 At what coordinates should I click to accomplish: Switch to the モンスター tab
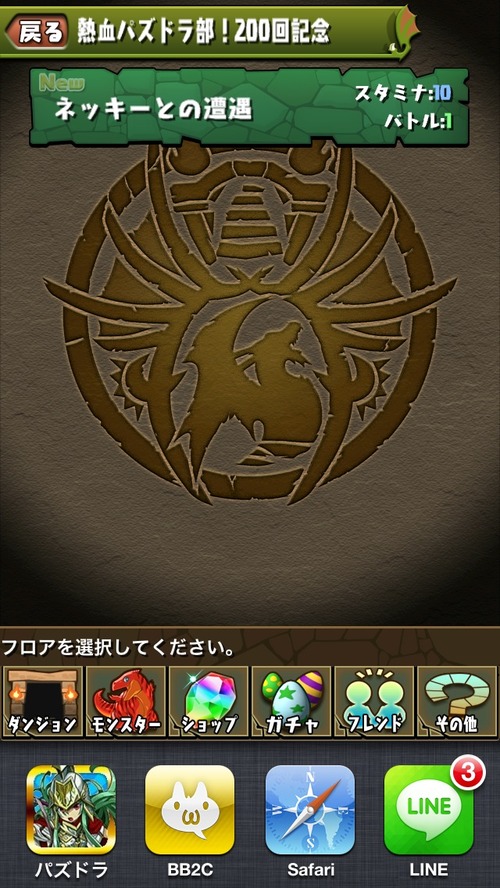126,701
